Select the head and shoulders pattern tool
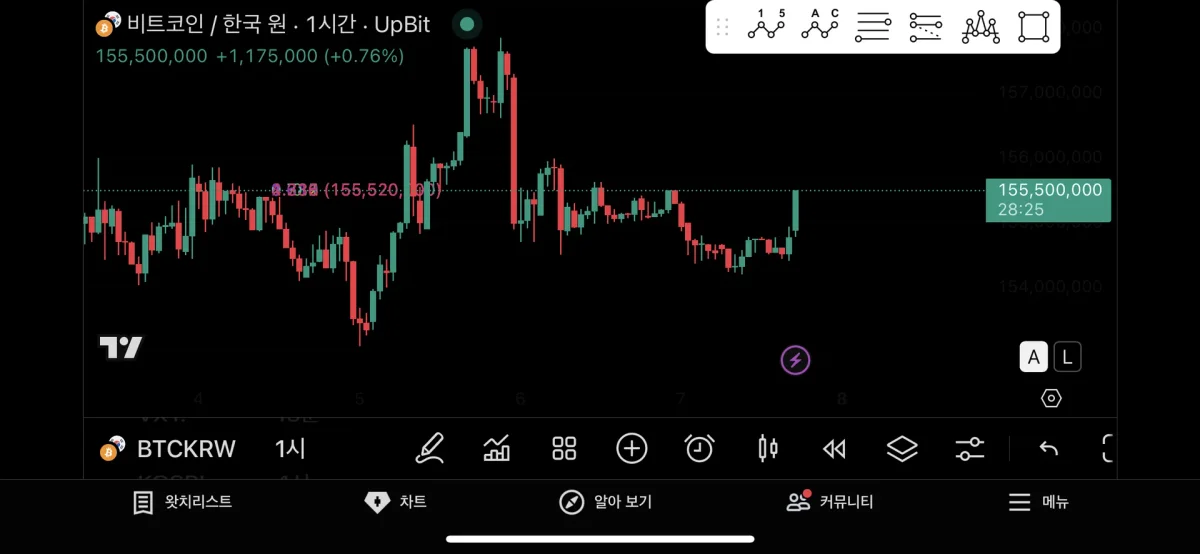 pos(981,27)
